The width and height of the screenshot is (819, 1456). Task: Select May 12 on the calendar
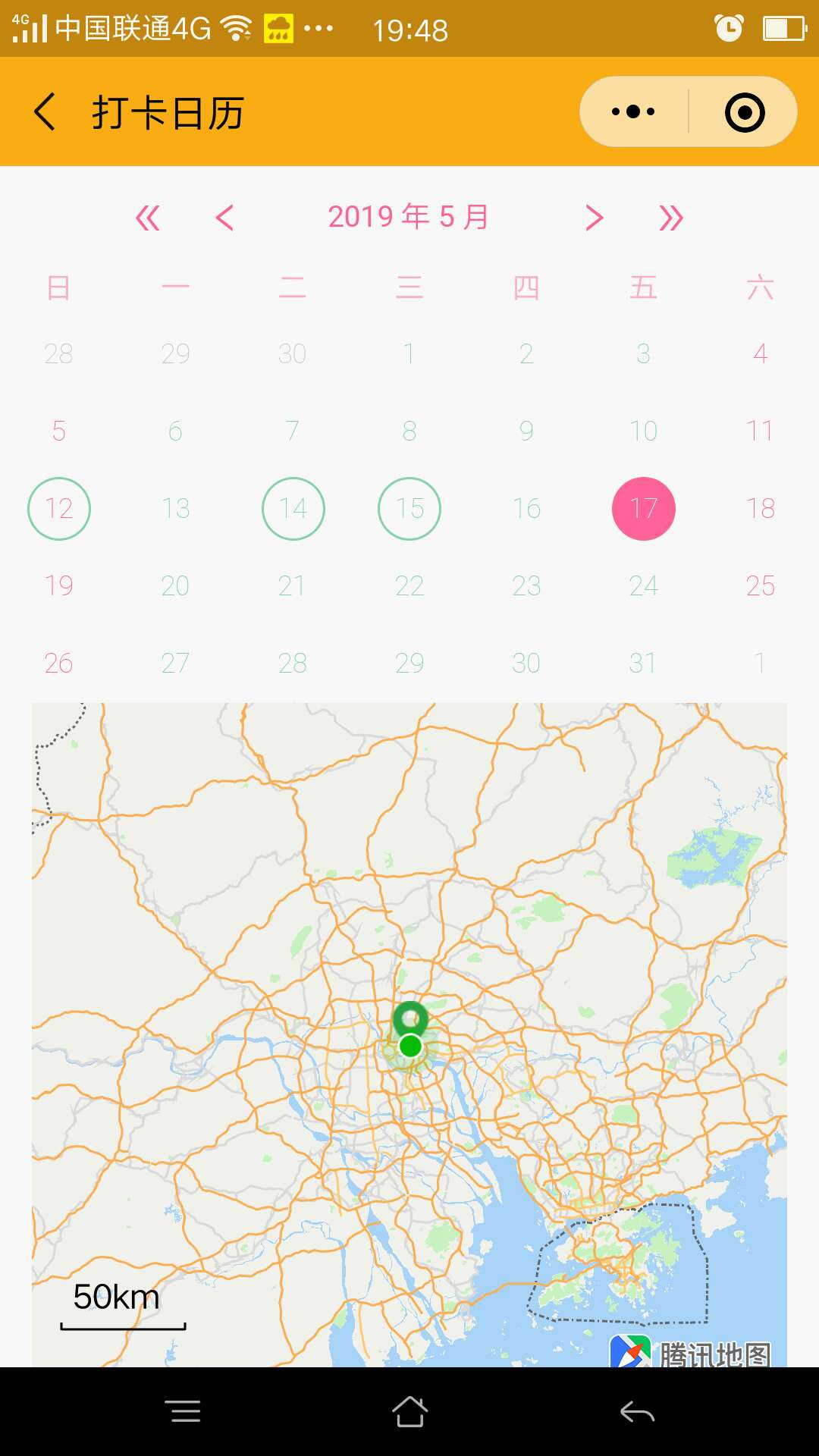[x=59, y=509]
